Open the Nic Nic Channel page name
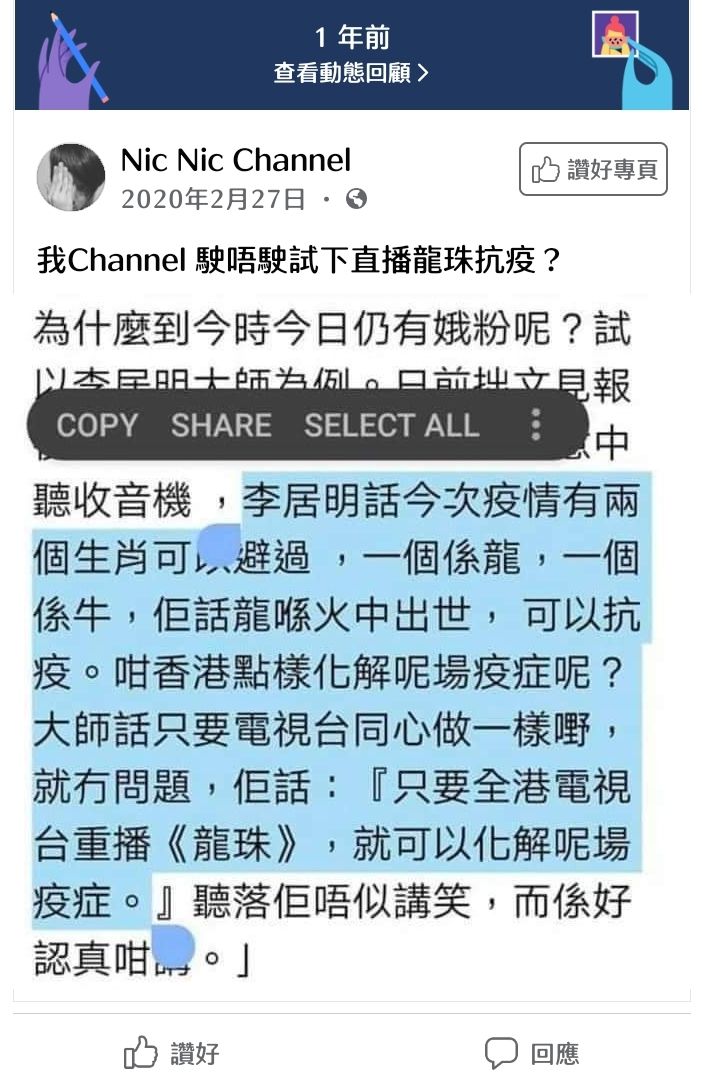Viewport: 702px width, 1081px height. point(236,160)
